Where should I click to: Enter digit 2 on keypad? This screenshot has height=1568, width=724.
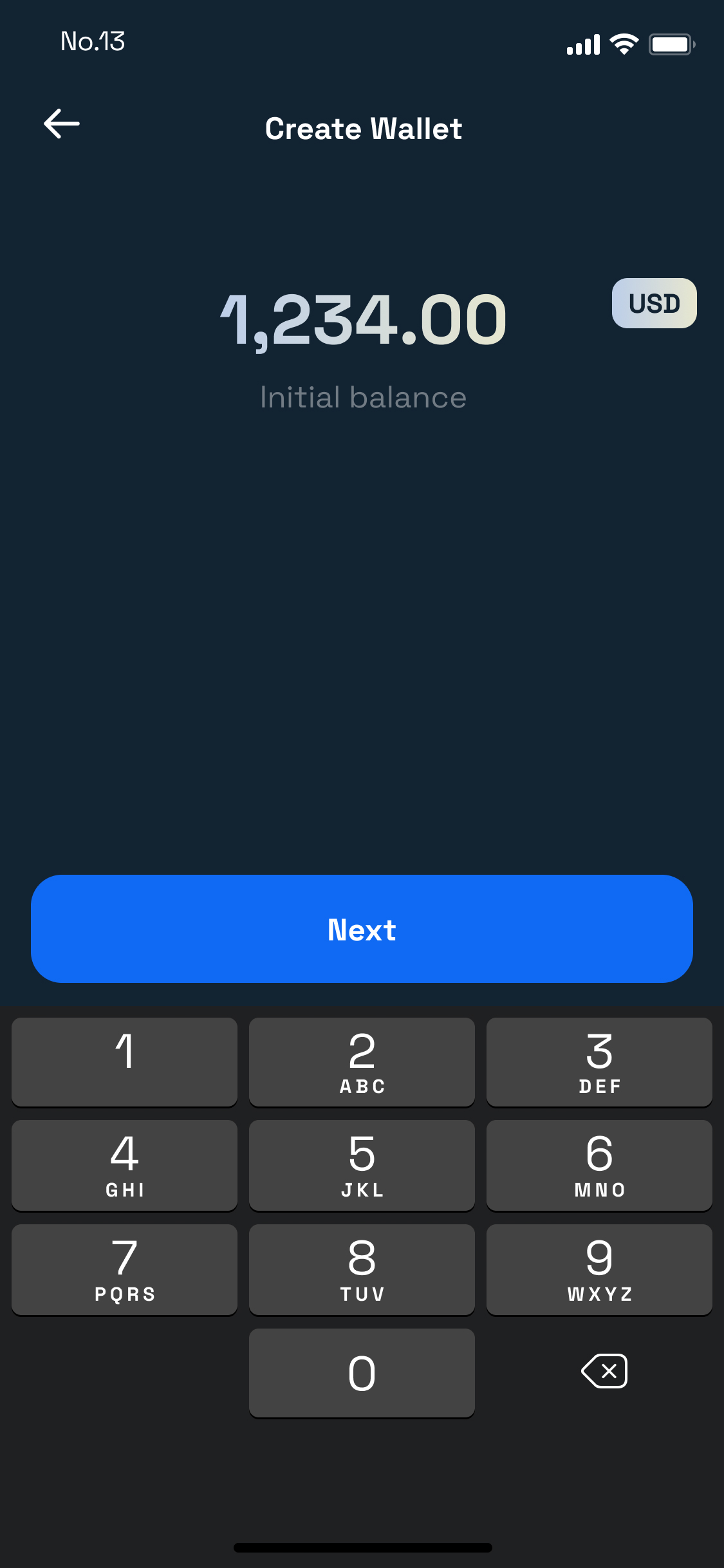click(362, 1062)
